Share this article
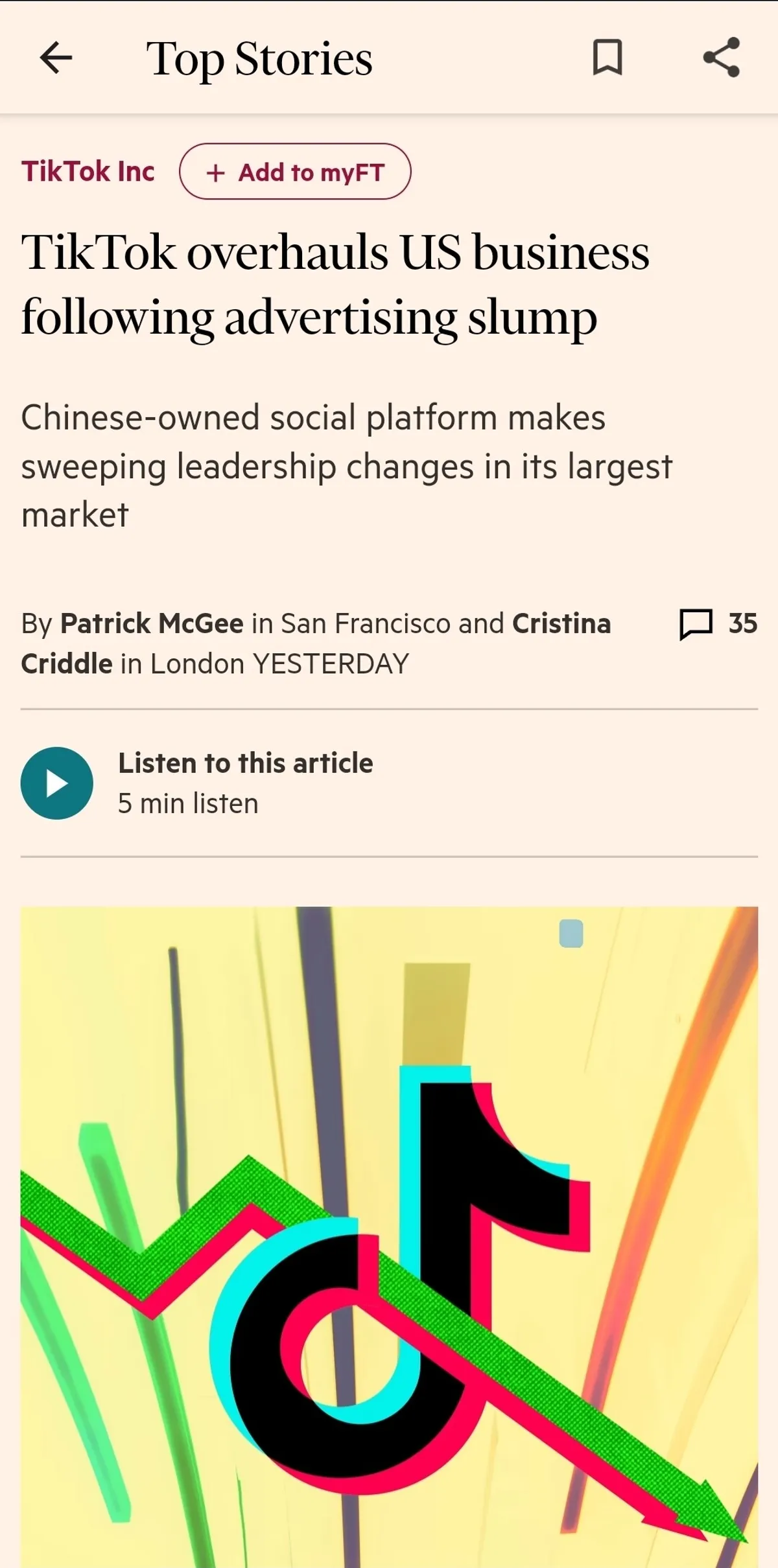778x1568 pixels. [x=722, y=58]
